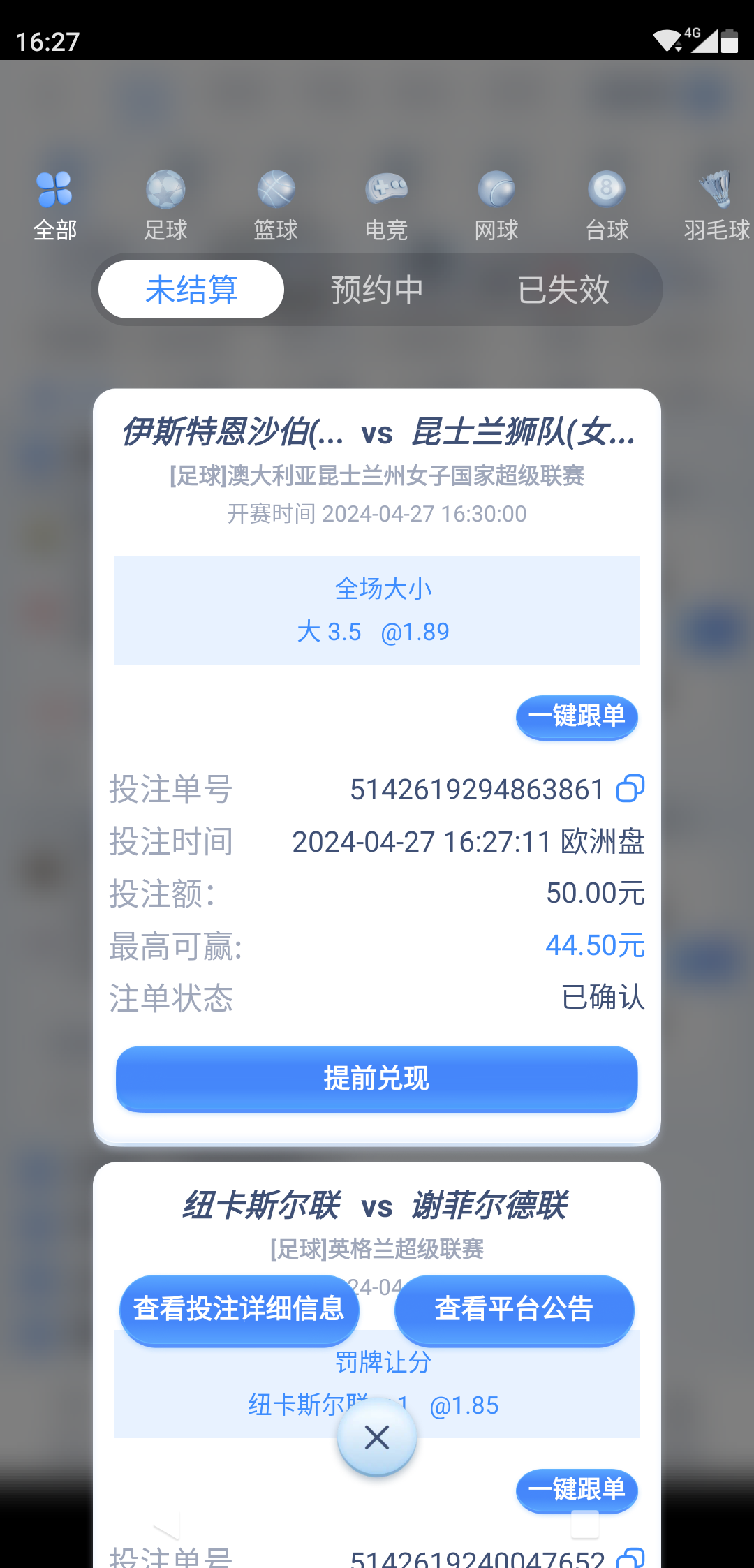Image resolution: width=754 pixels, height=1568 pixels.
Task: Copy bet number 5142619294863861
Action: tap(630, 789)
